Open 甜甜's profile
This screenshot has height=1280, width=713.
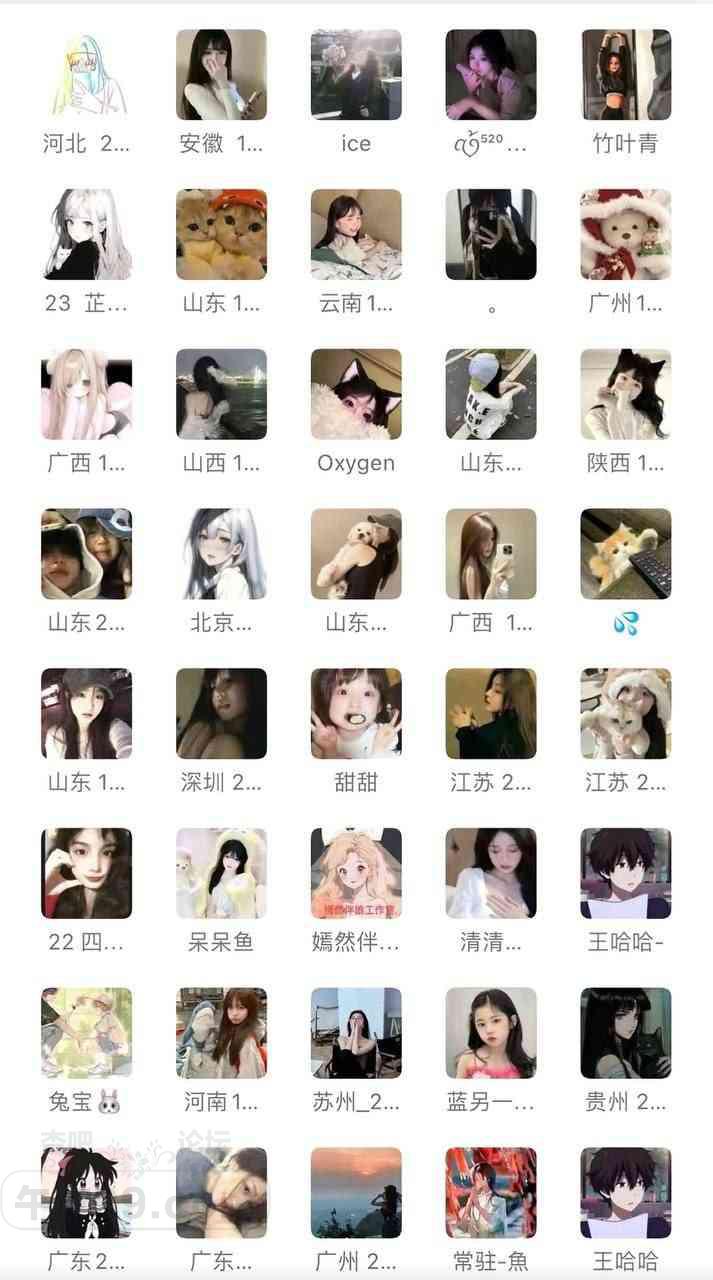356,713
